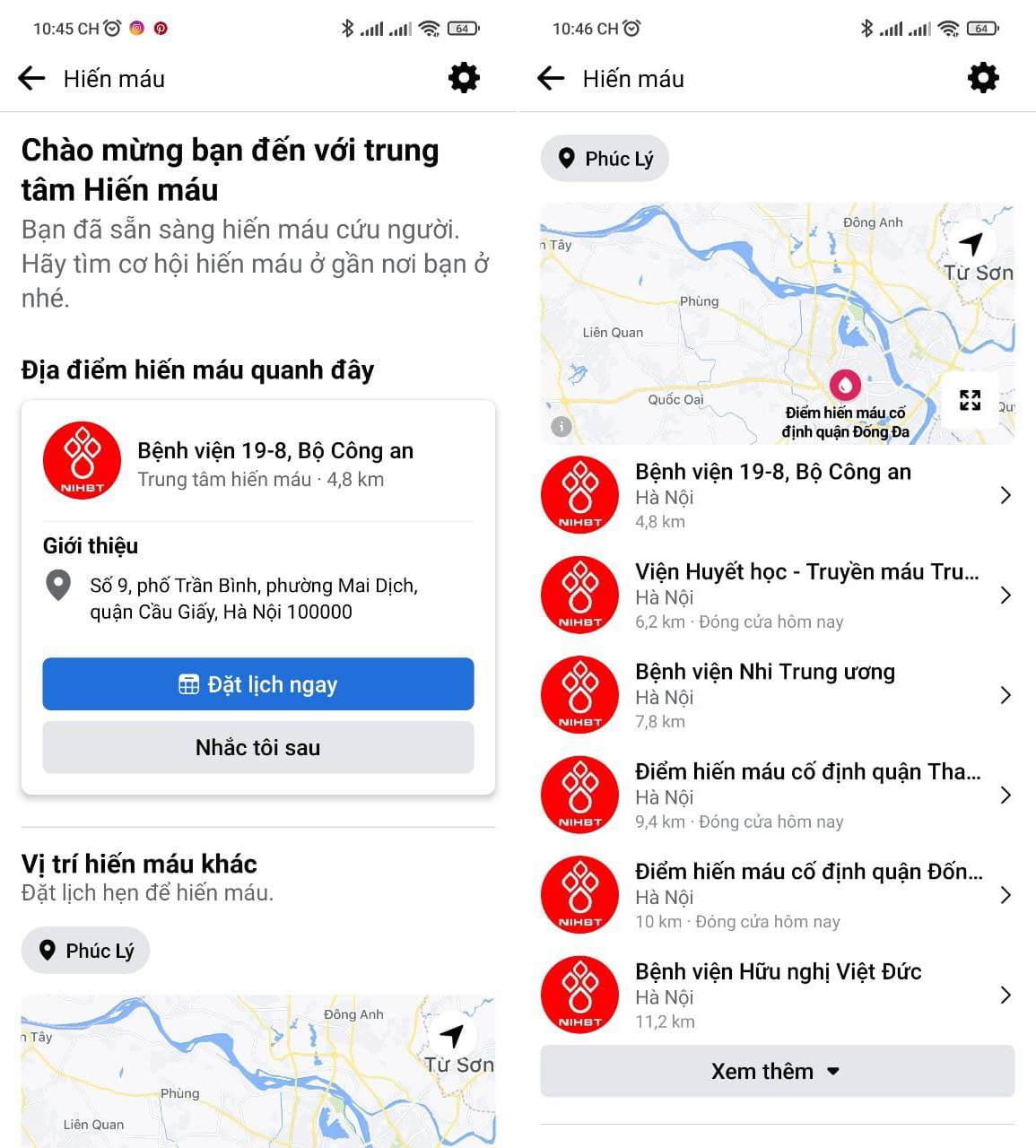
Task: Tap the map info icon
Action: [x=562, y=427]
